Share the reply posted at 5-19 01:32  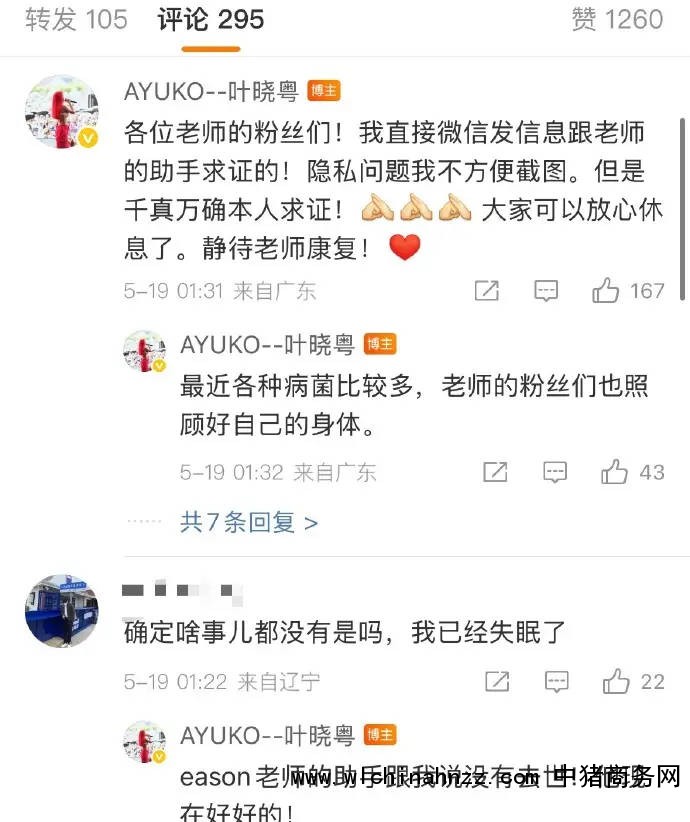pyautogui.click(x=495, y=472)
